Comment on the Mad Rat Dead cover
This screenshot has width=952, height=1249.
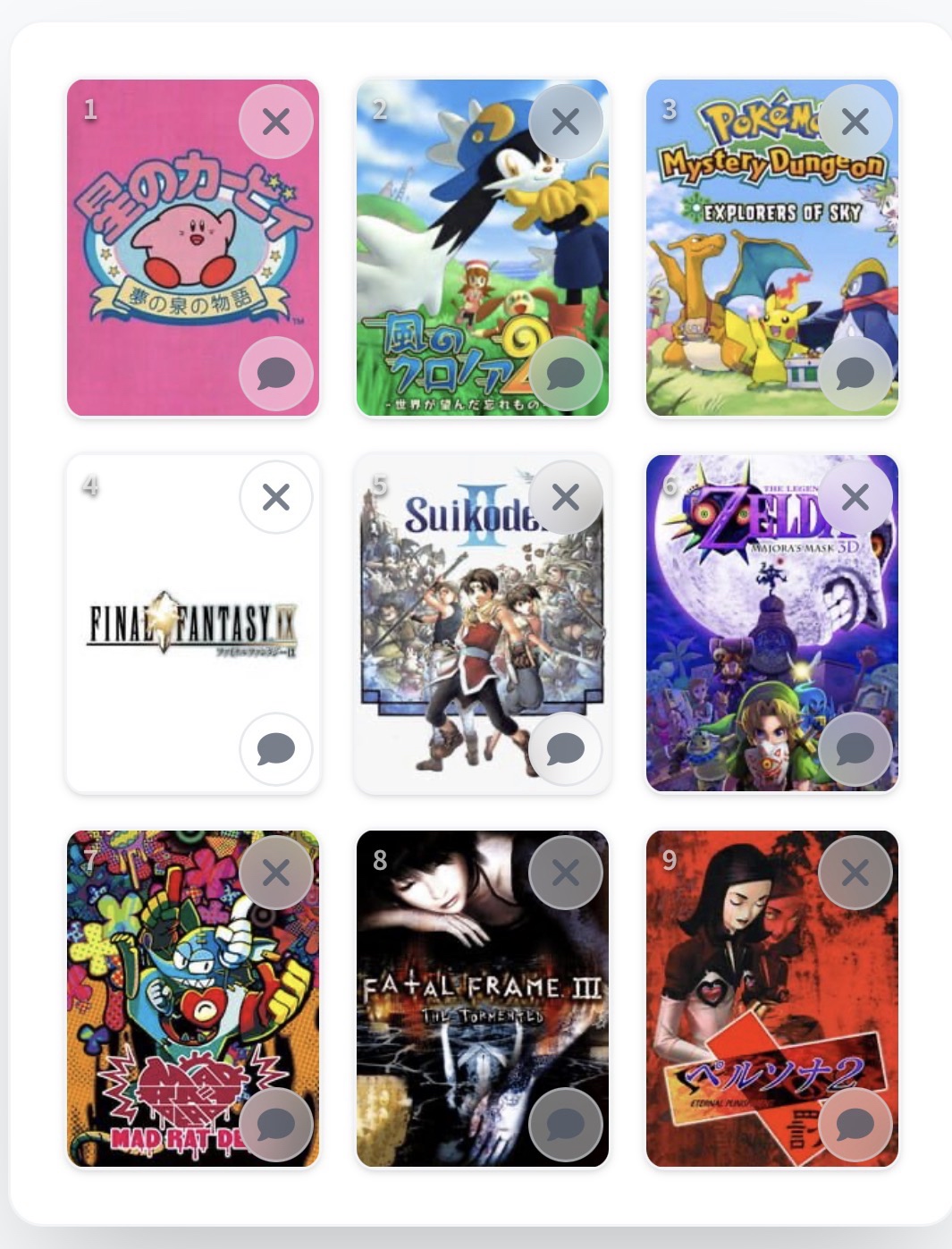coord(276,1125)
